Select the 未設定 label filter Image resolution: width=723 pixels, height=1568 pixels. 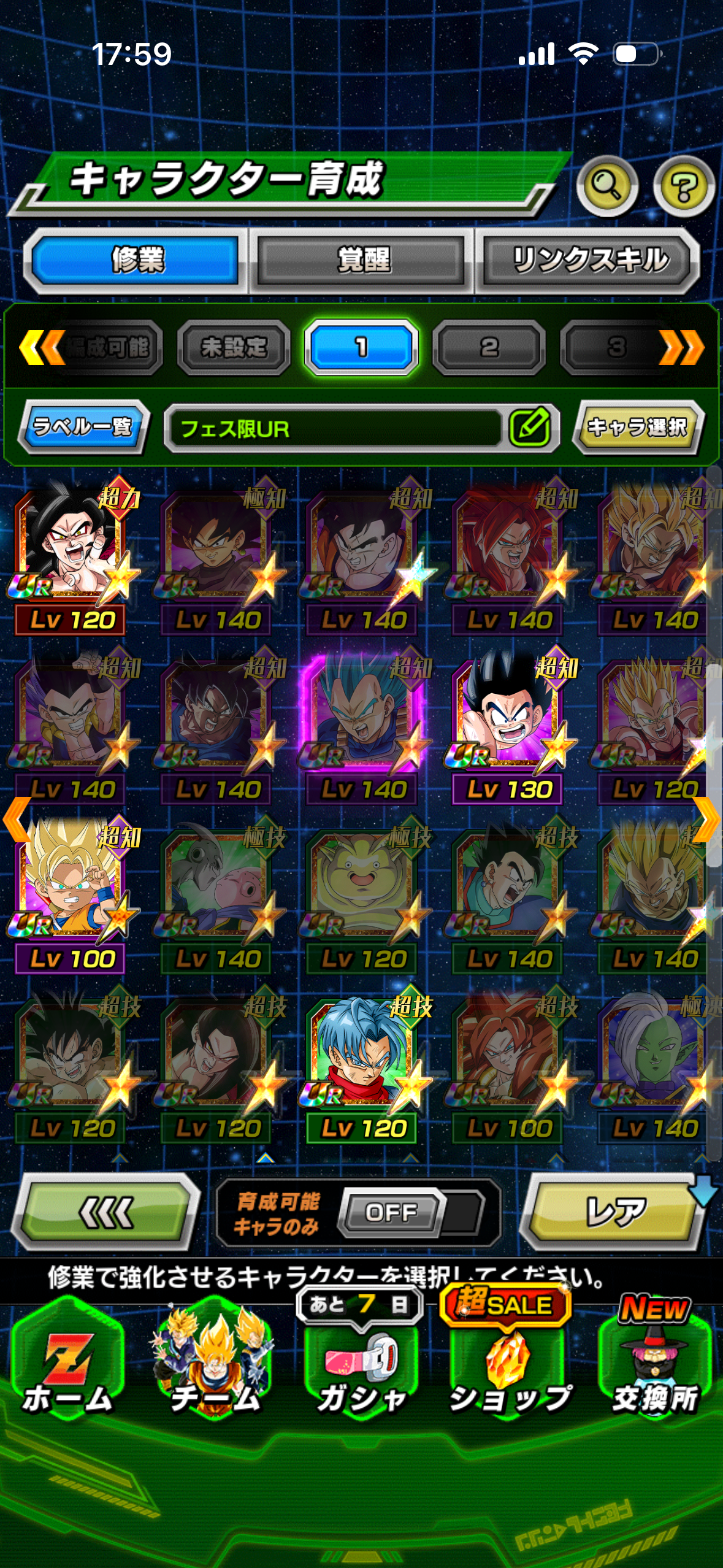tap(234, 347)
